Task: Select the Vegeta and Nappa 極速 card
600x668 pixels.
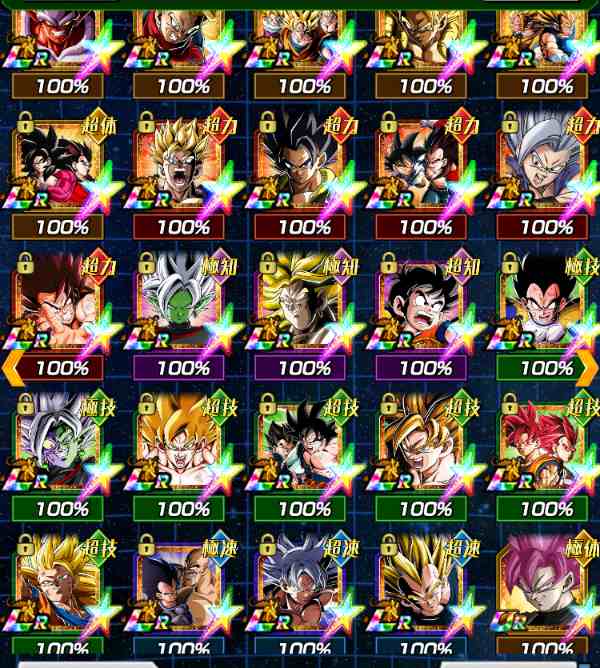Action: [182, 580]
